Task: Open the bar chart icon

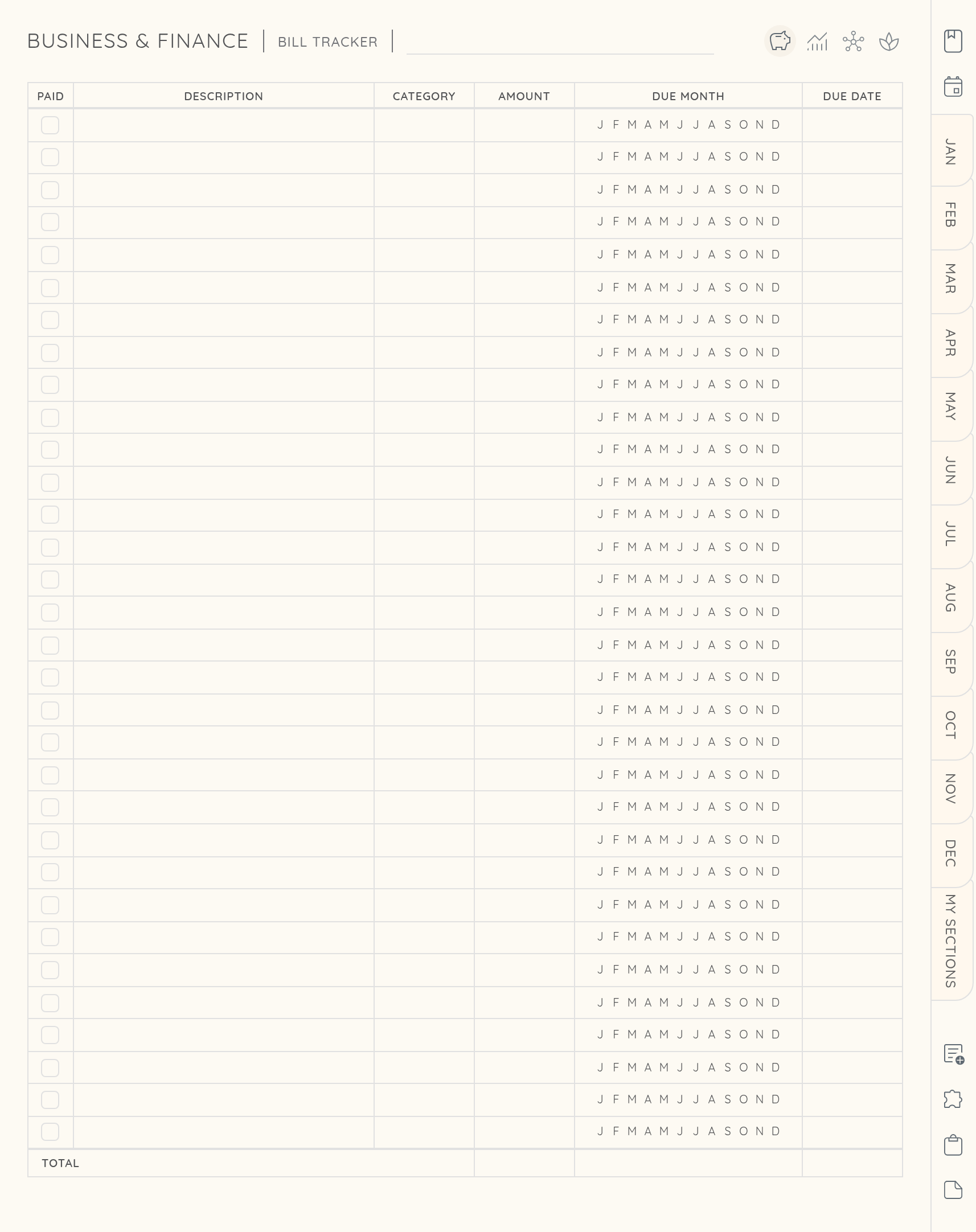Action: point(817,42)
